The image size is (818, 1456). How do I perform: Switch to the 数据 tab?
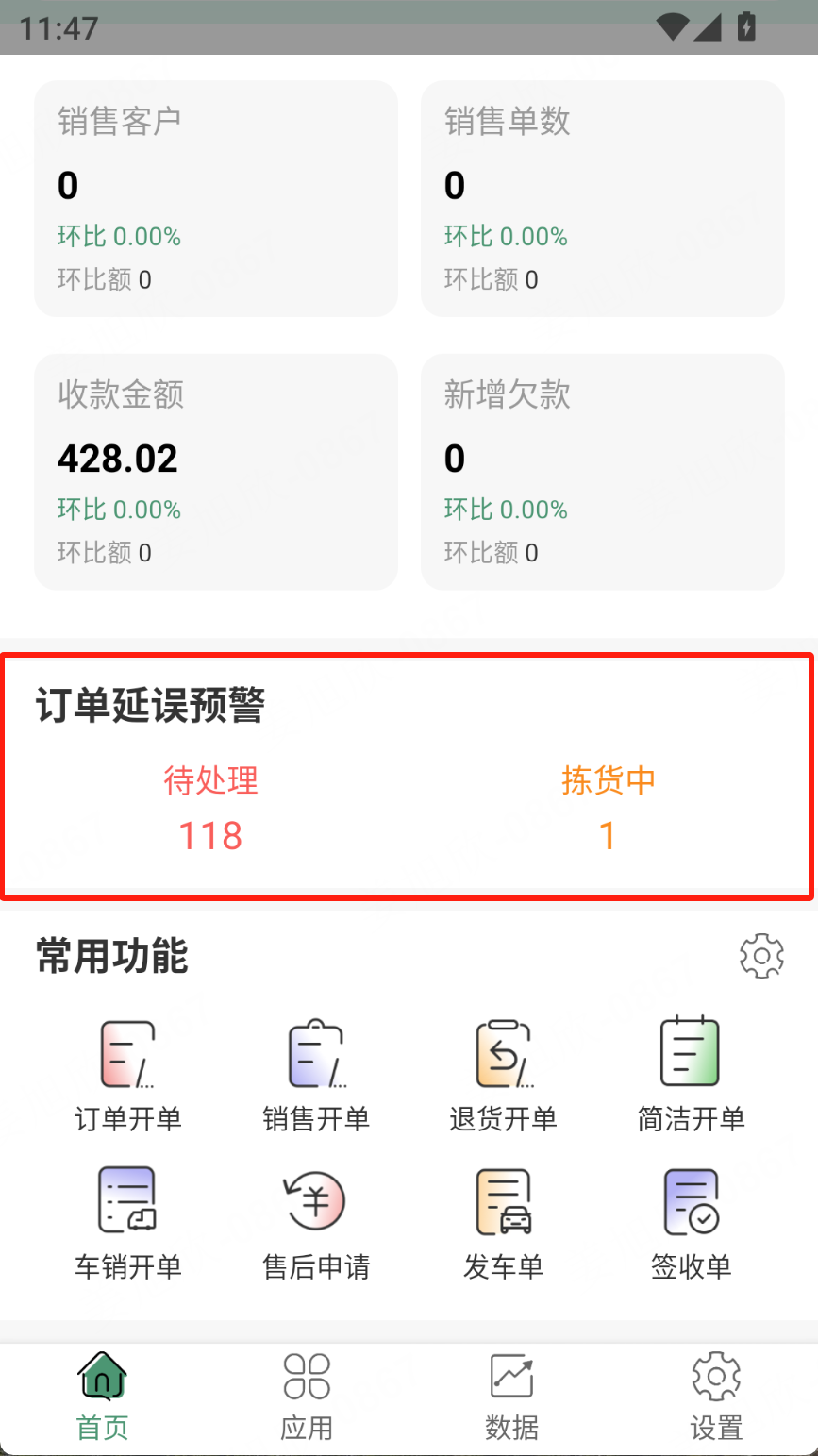tap(511, 1398)
